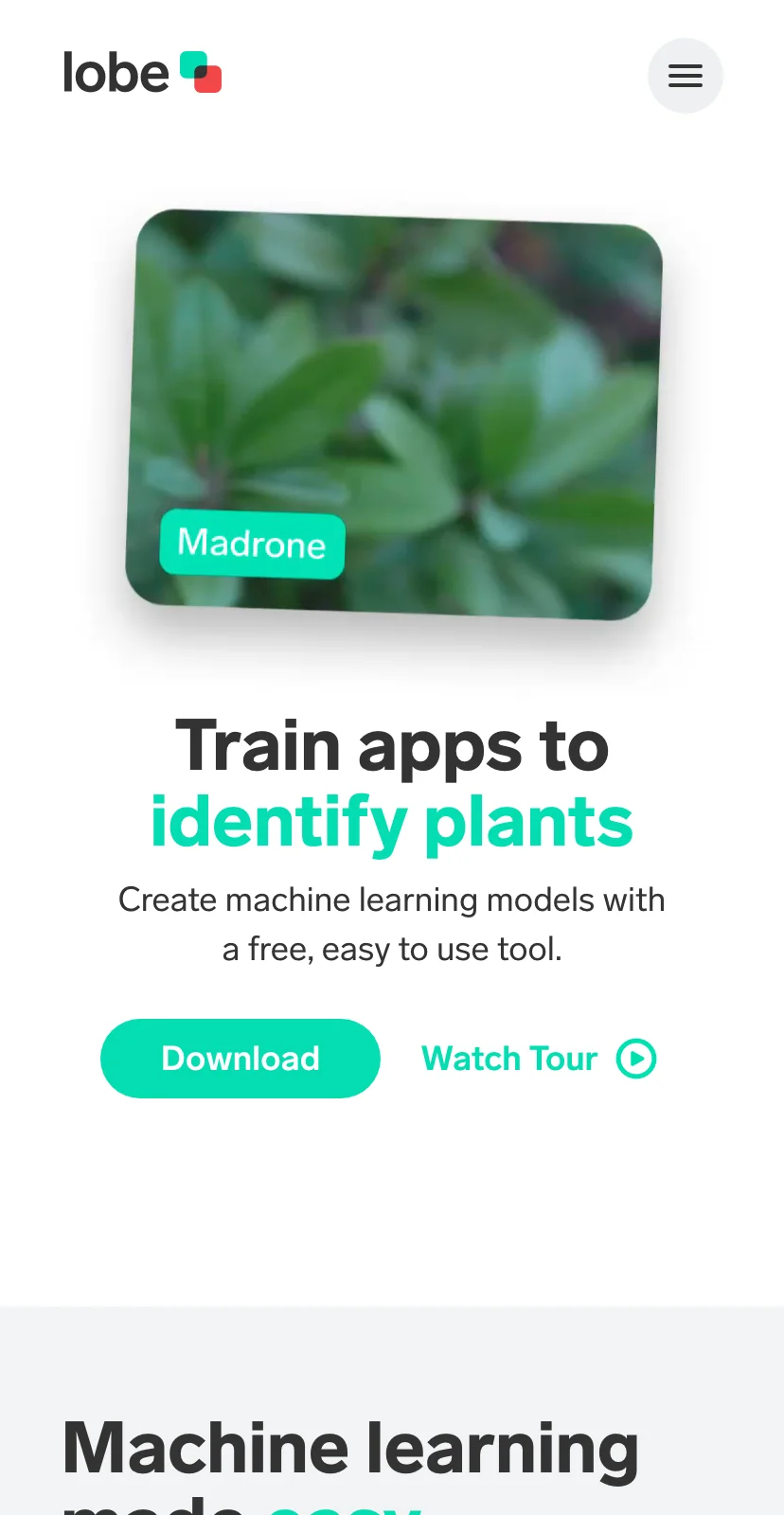The image size is (784, 1515).
Task: Go to the Lobe home page
Action: (x=142, y=74)
